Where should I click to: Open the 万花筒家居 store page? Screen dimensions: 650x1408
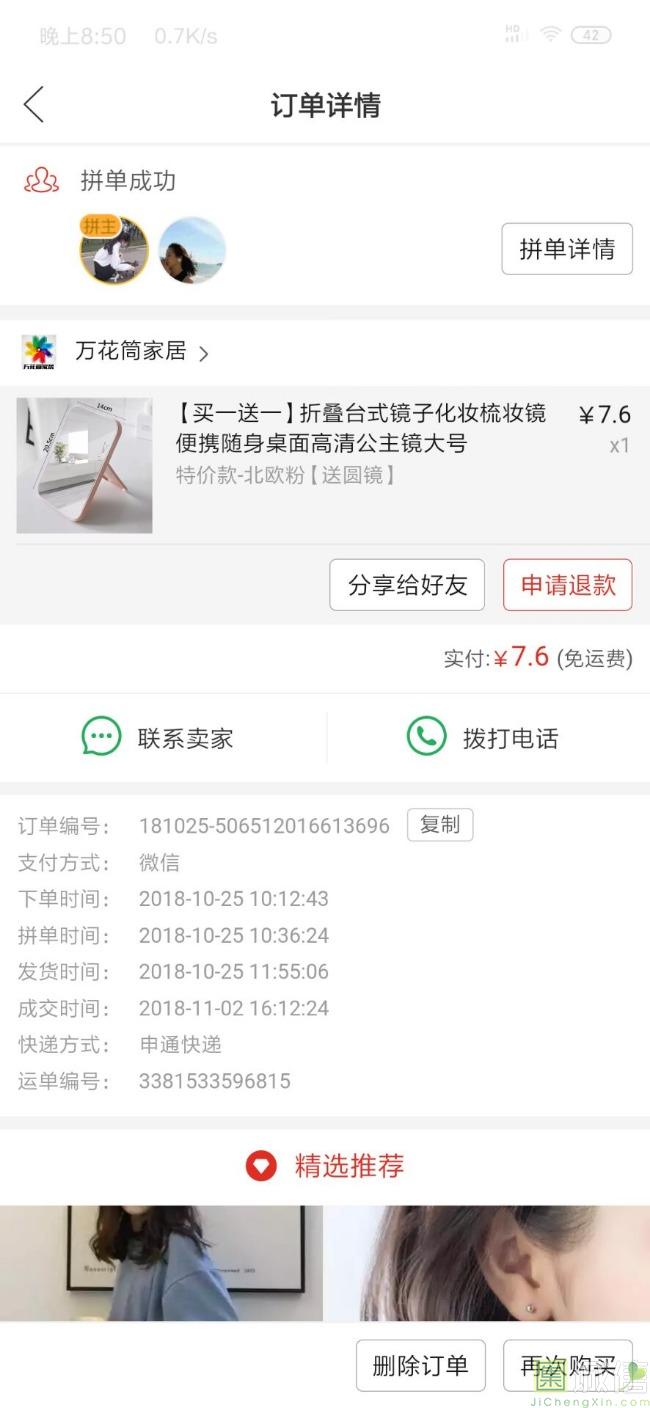pos(130,352)
